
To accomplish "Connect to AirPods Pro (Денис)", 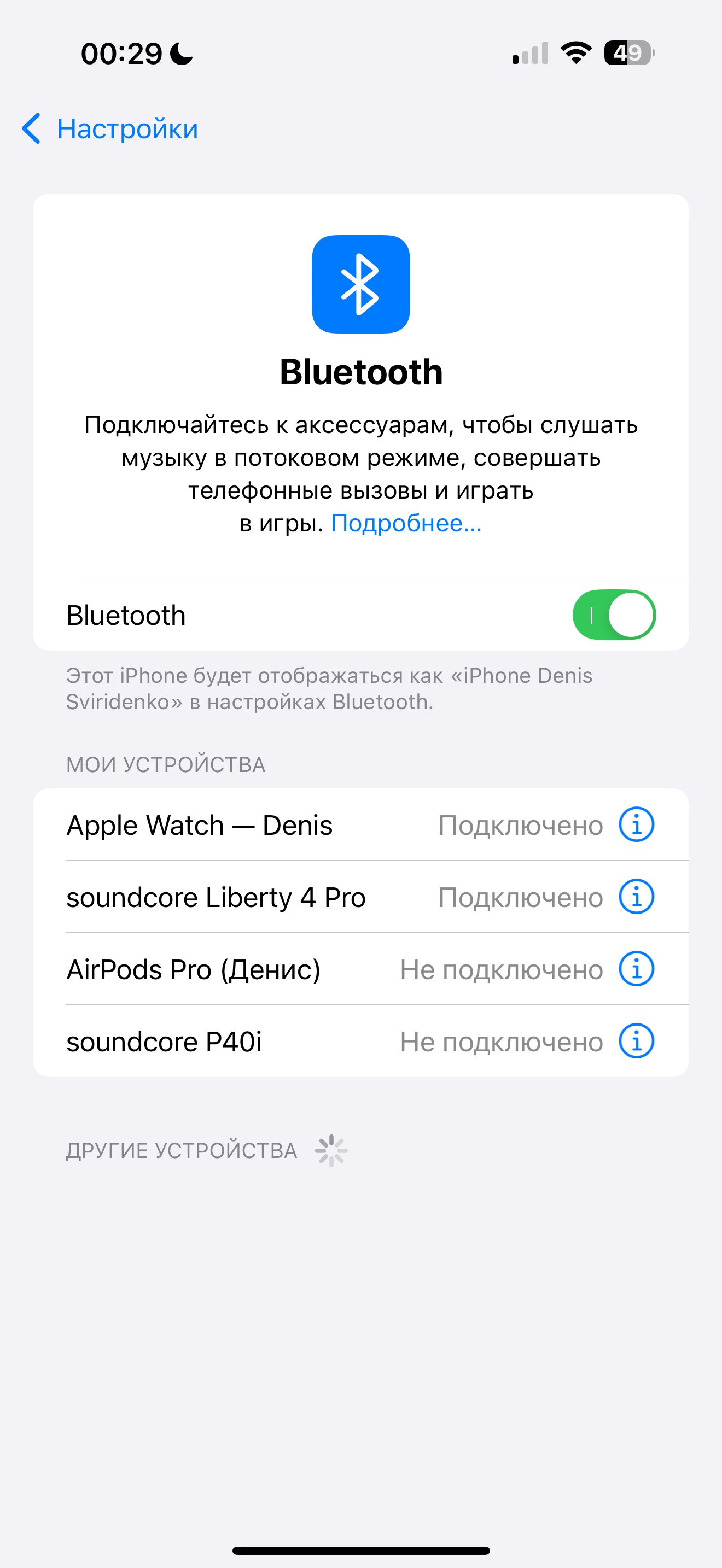I will click(361, 969).
